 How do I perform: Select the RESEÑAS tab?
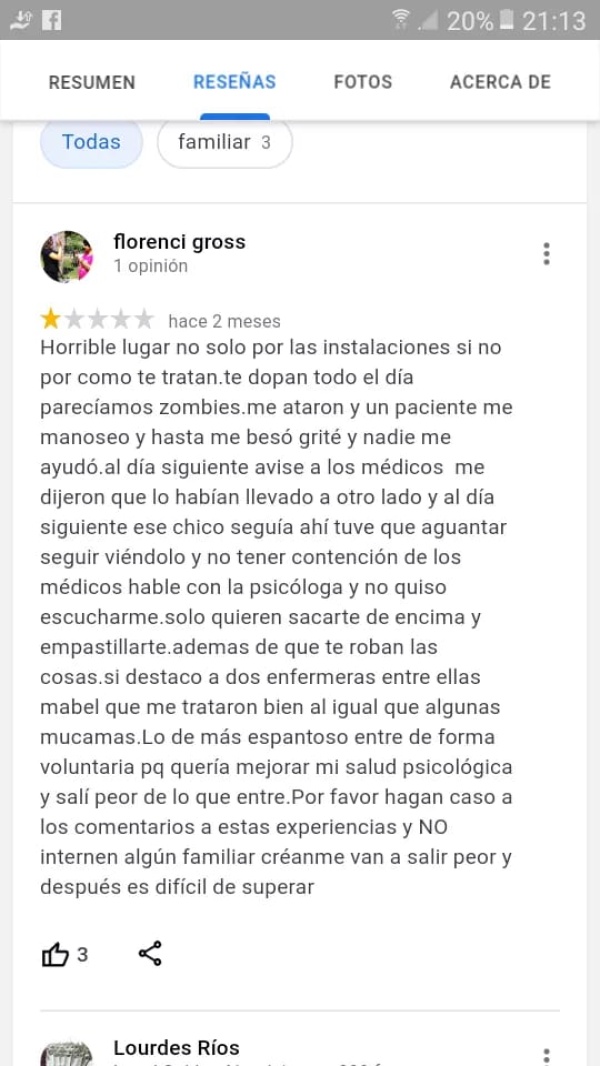click(234, 82)
